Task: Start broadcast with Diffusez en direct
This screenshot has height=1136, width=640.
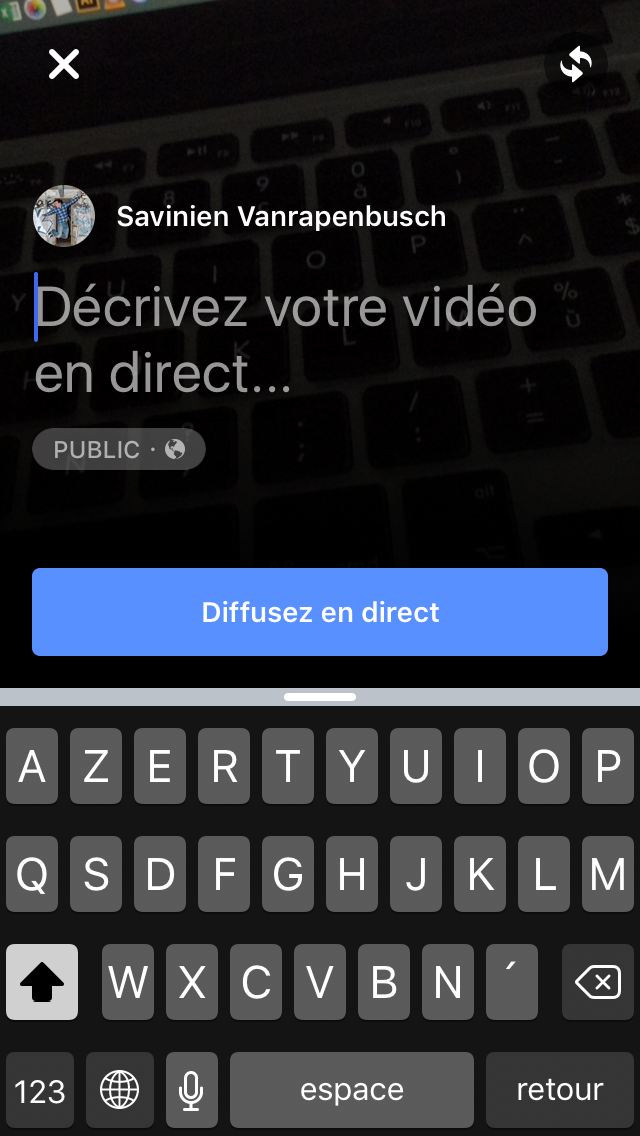Action: [x=320, y=612]
